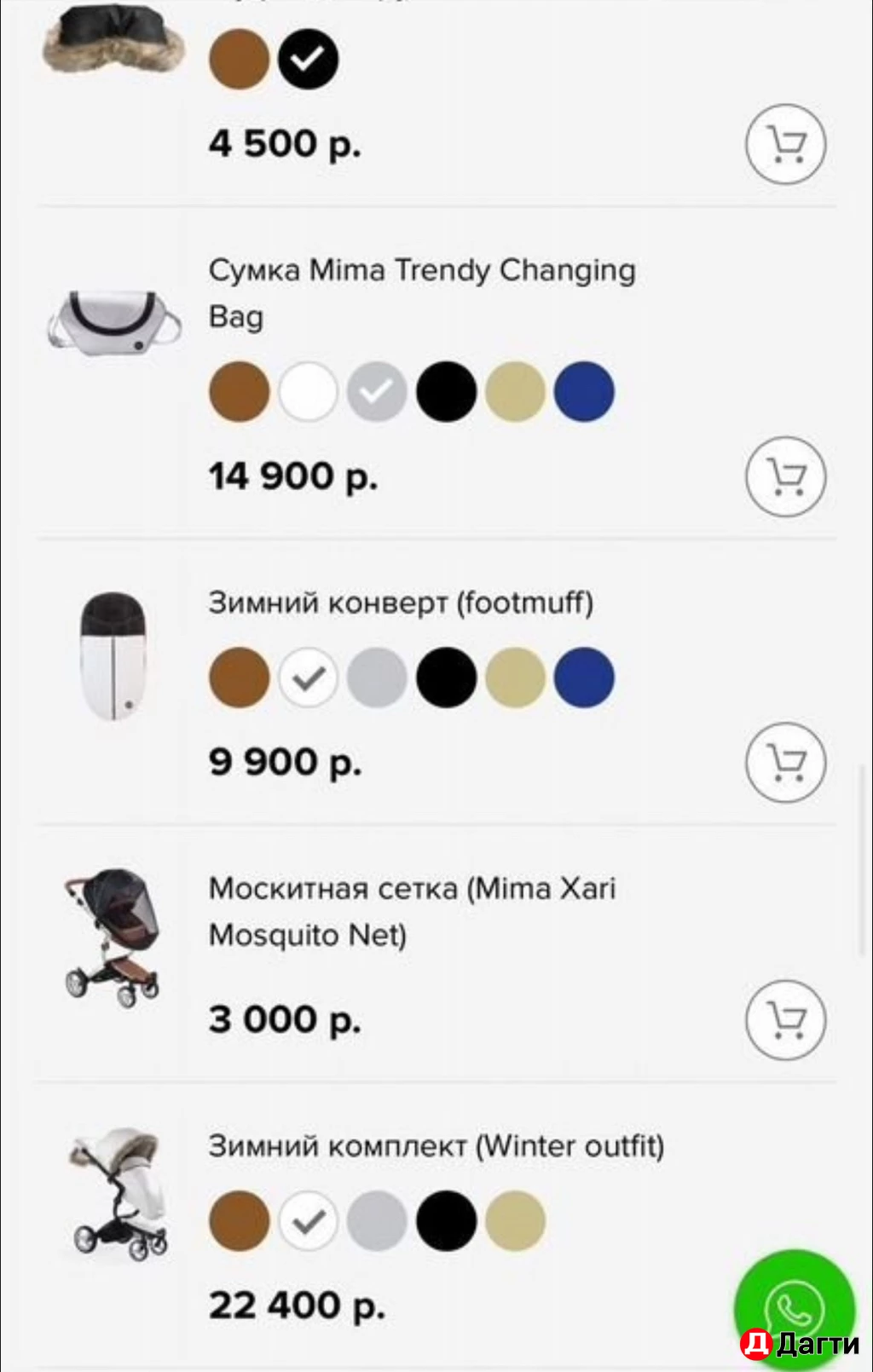The width and height of the screenshot is (873, 1372).
Task: Deselect the white selected color on footmuff
Action: click(x=308, y=677)
